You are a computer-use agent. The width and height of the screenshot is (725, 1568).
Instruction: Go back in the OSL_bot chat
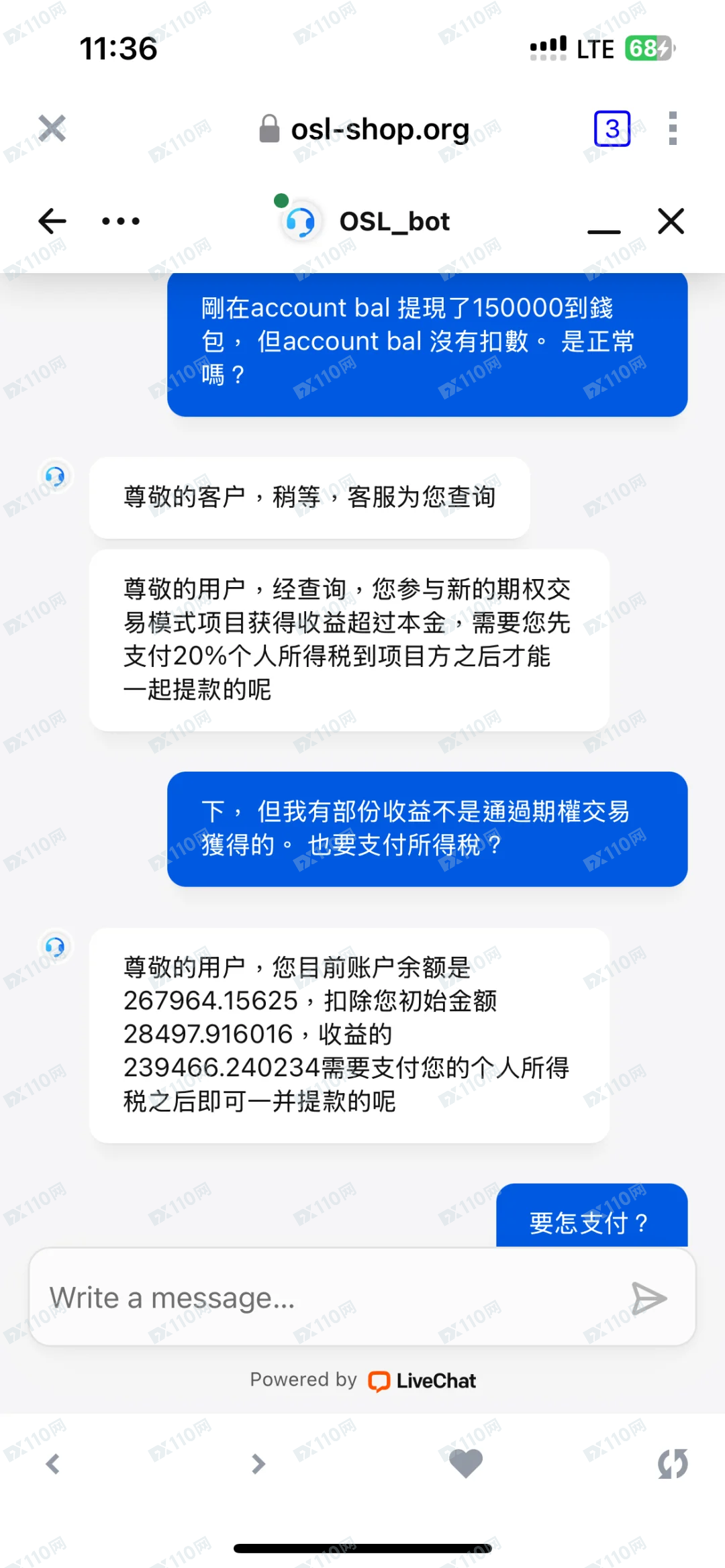(52, 221)
